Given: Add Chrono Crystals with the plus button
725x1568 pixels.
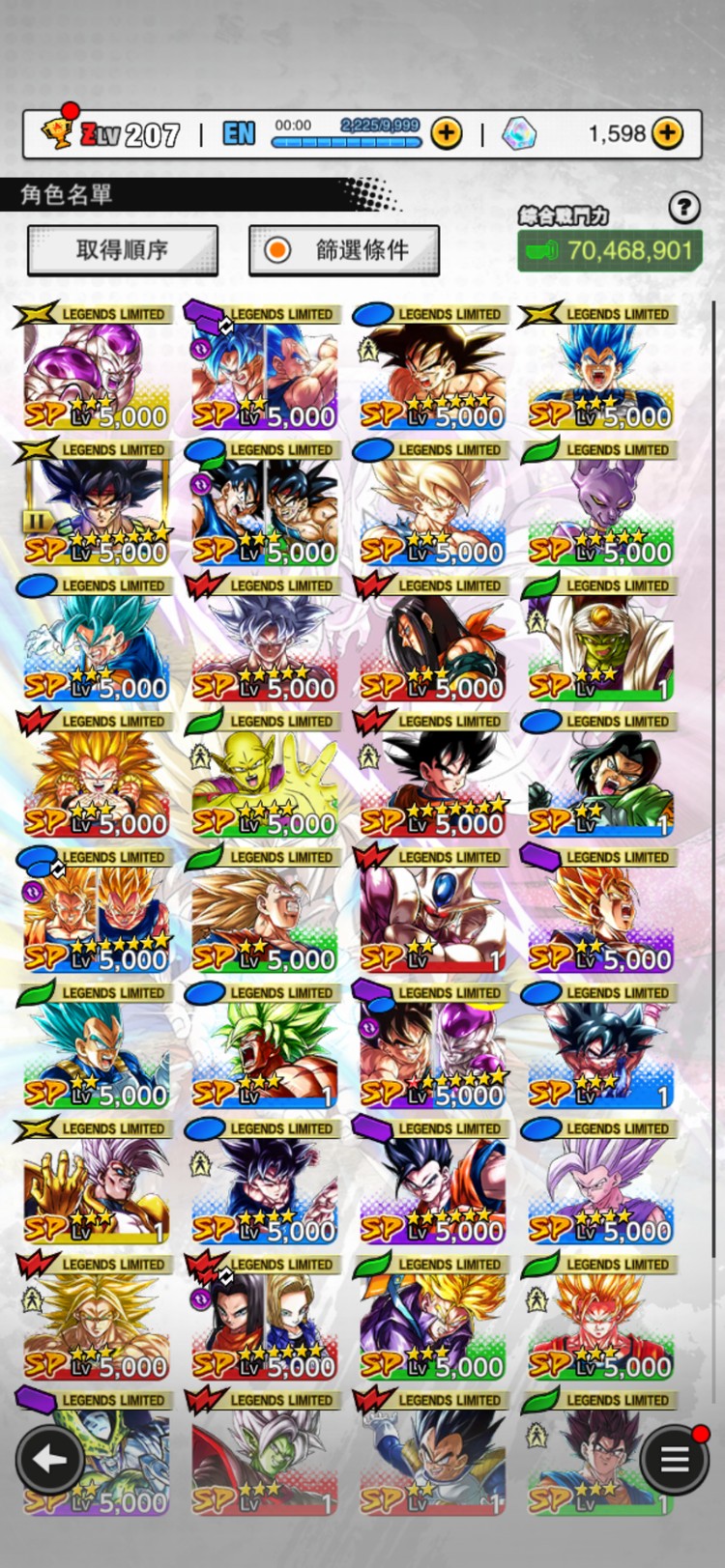Looking at the screenshot, I should click(667, 133).
